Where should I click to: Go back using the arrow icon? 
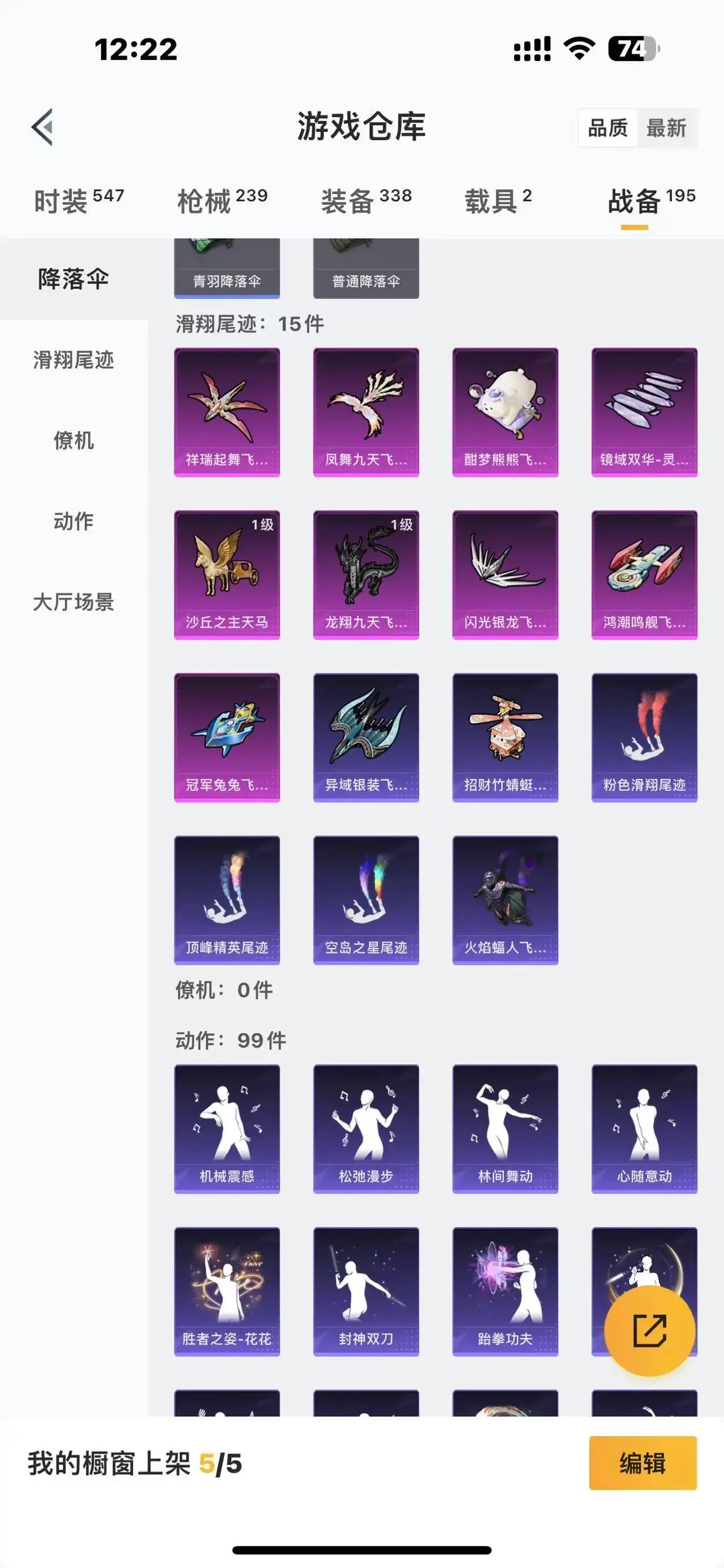(42, 127)
